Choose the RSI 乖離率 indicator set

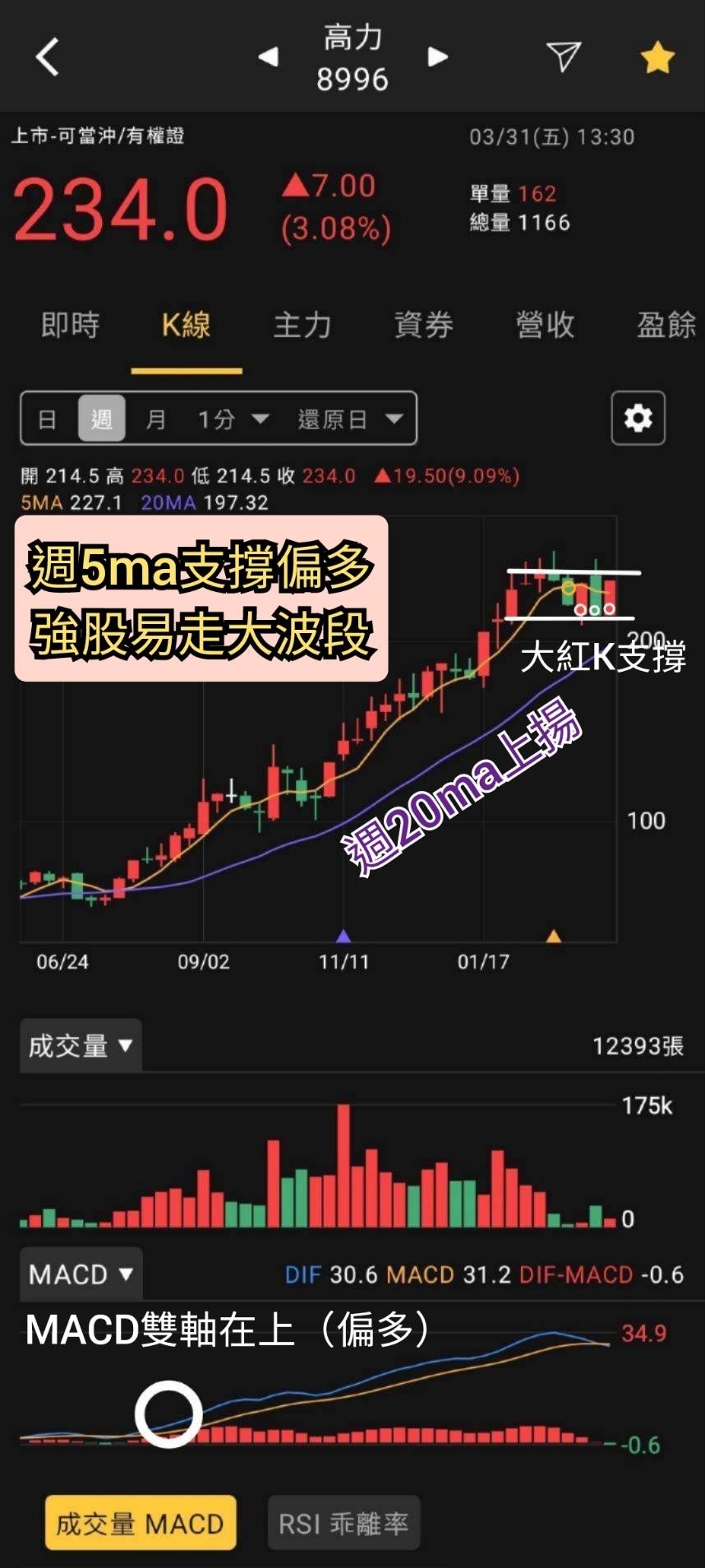[x=343, y=1524]
